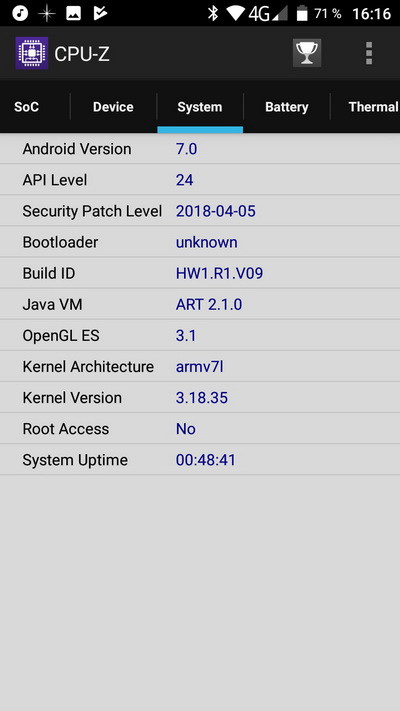Go to the Battery tab
The image size is (400, 711).
(287, 107)
